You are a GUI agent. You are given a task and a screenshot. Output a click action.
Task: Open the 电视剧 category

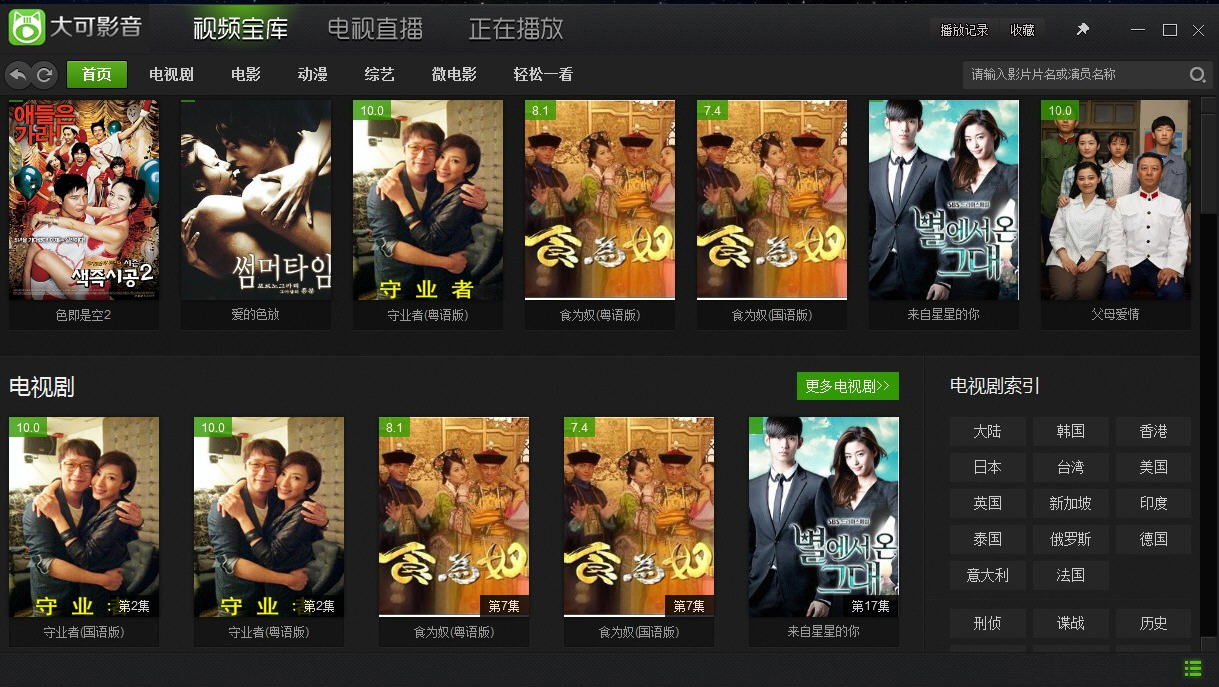(x=171, y=74)
